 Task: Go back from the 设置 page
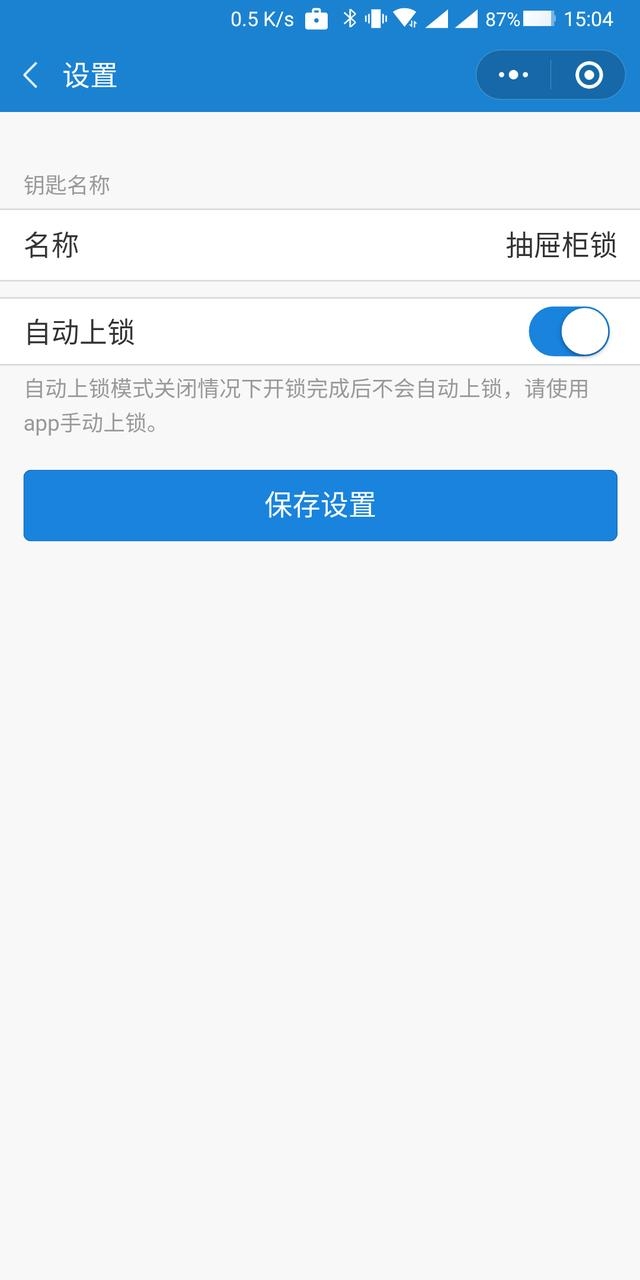(x=30, y=75)
